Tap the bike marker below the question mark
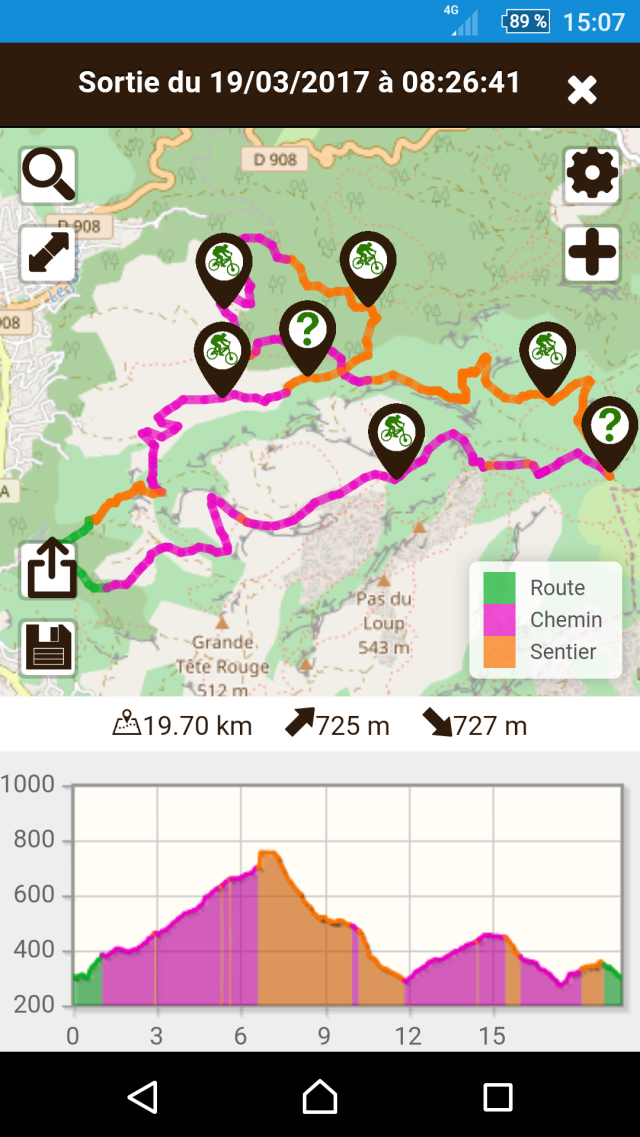This screenshot has width=640, height=1137. (396, 440)
